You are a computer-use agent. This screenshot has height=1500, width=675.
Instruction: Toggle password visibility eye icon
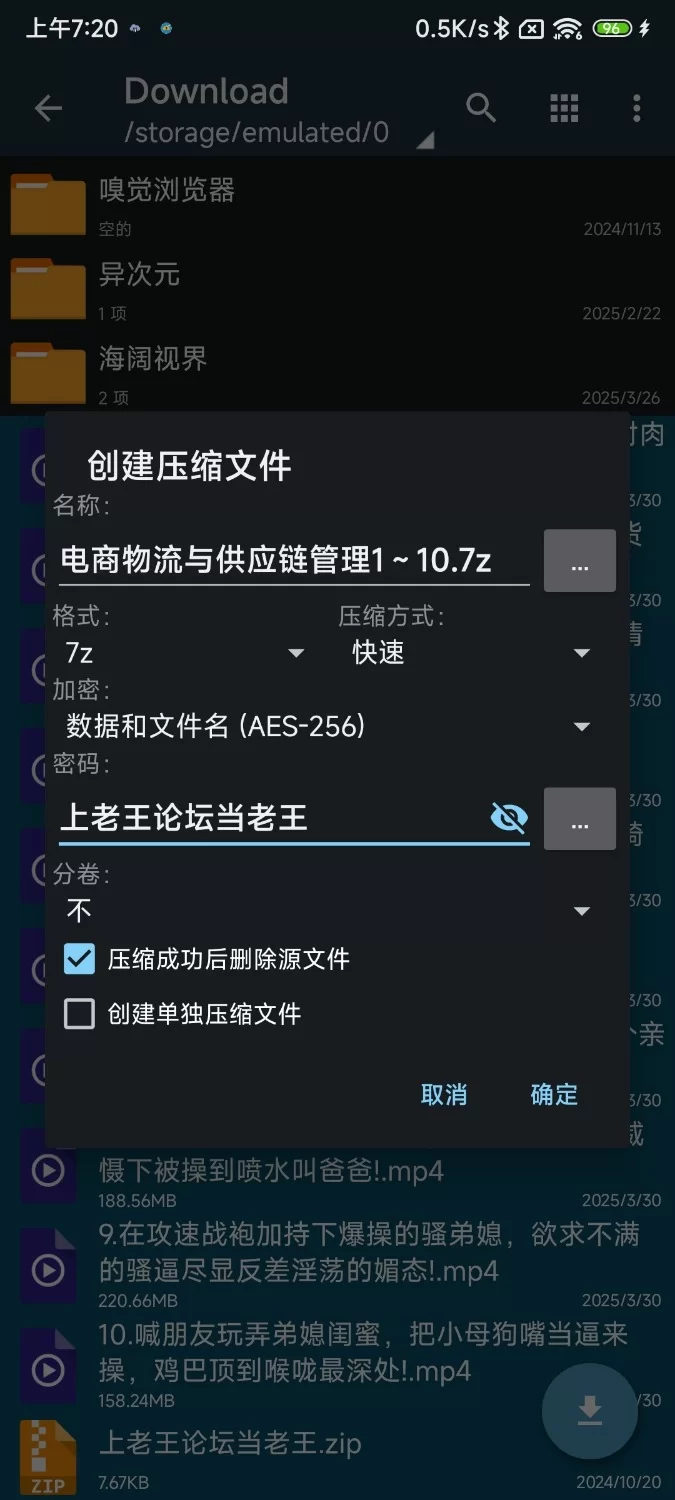click(x=509, y=818)
